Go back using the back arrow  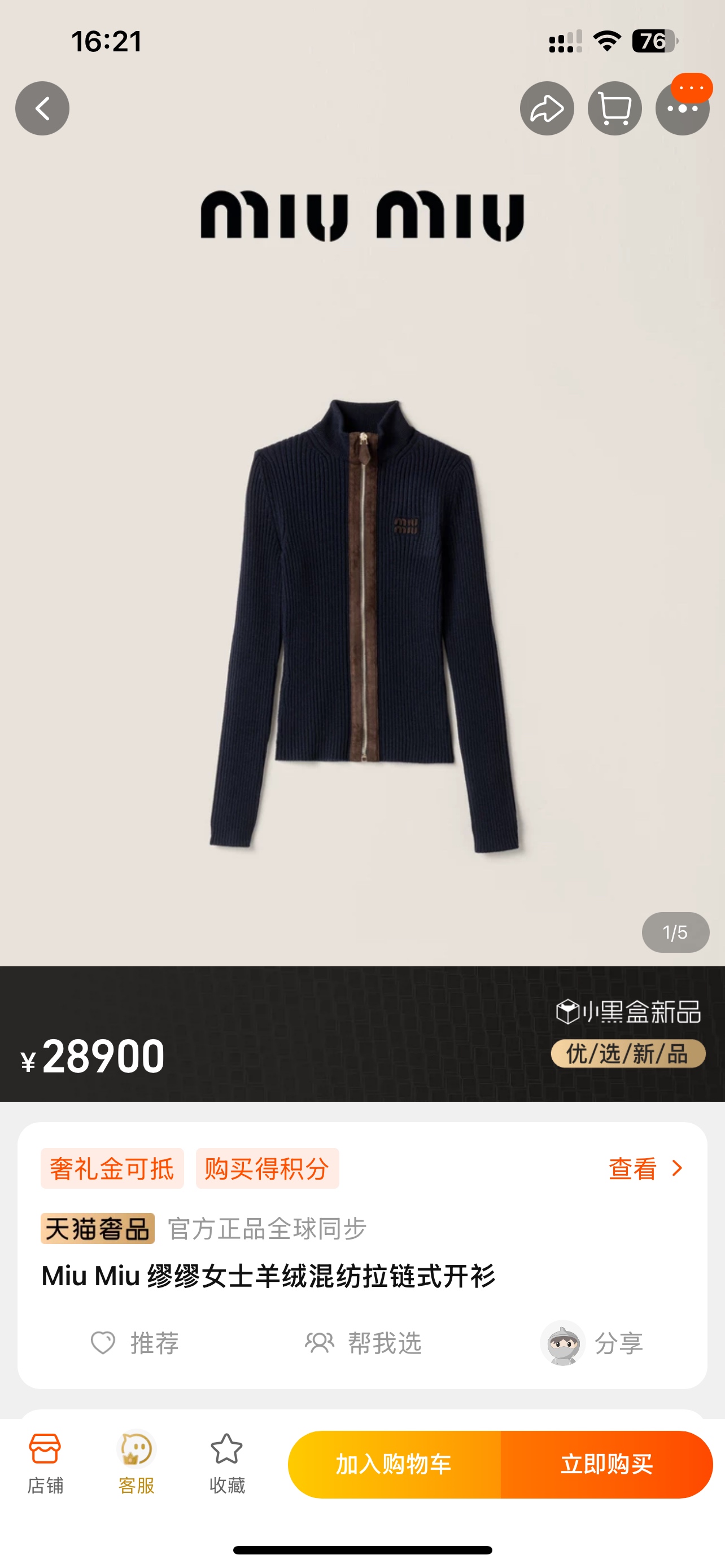(42, 107)
